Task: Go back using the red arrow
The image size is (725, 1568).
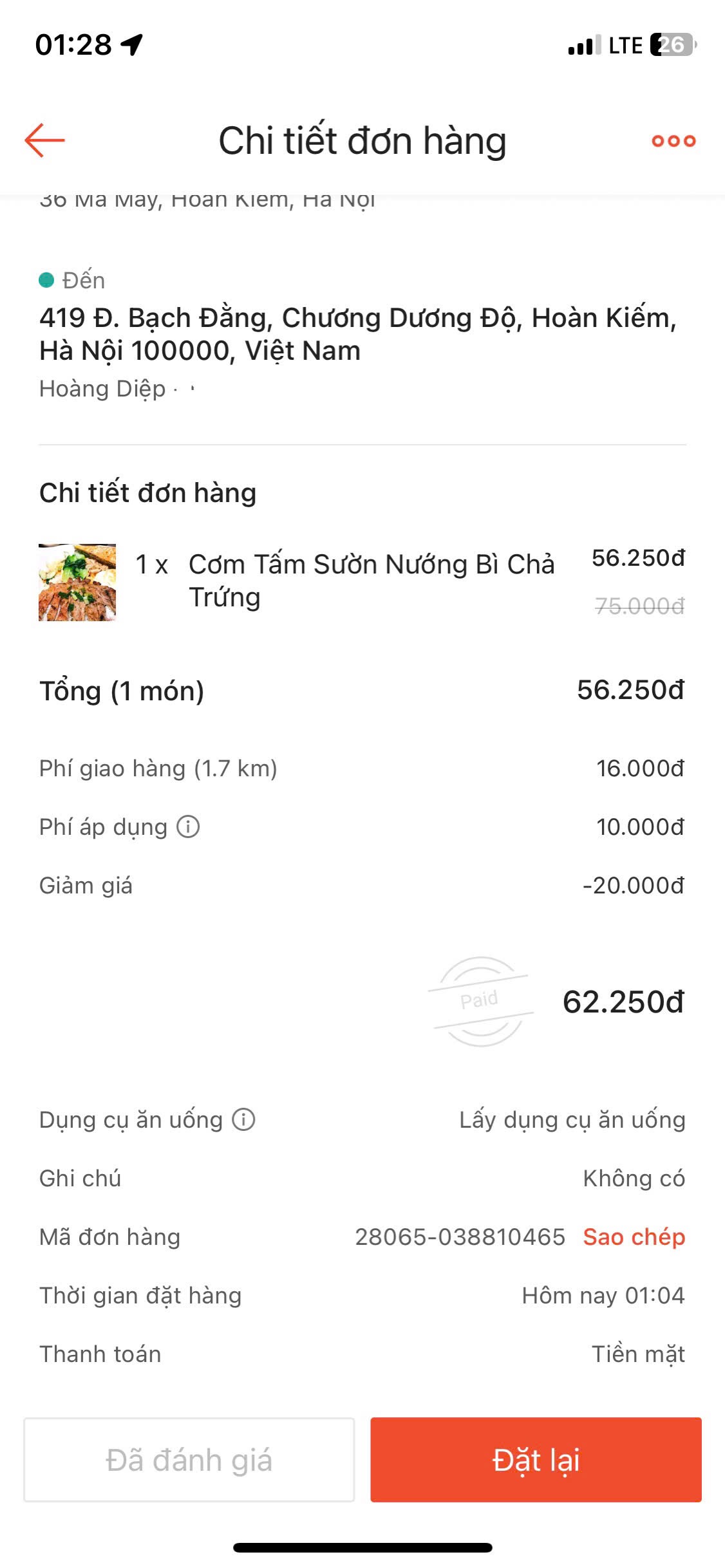Action: [x=44, y=140]
